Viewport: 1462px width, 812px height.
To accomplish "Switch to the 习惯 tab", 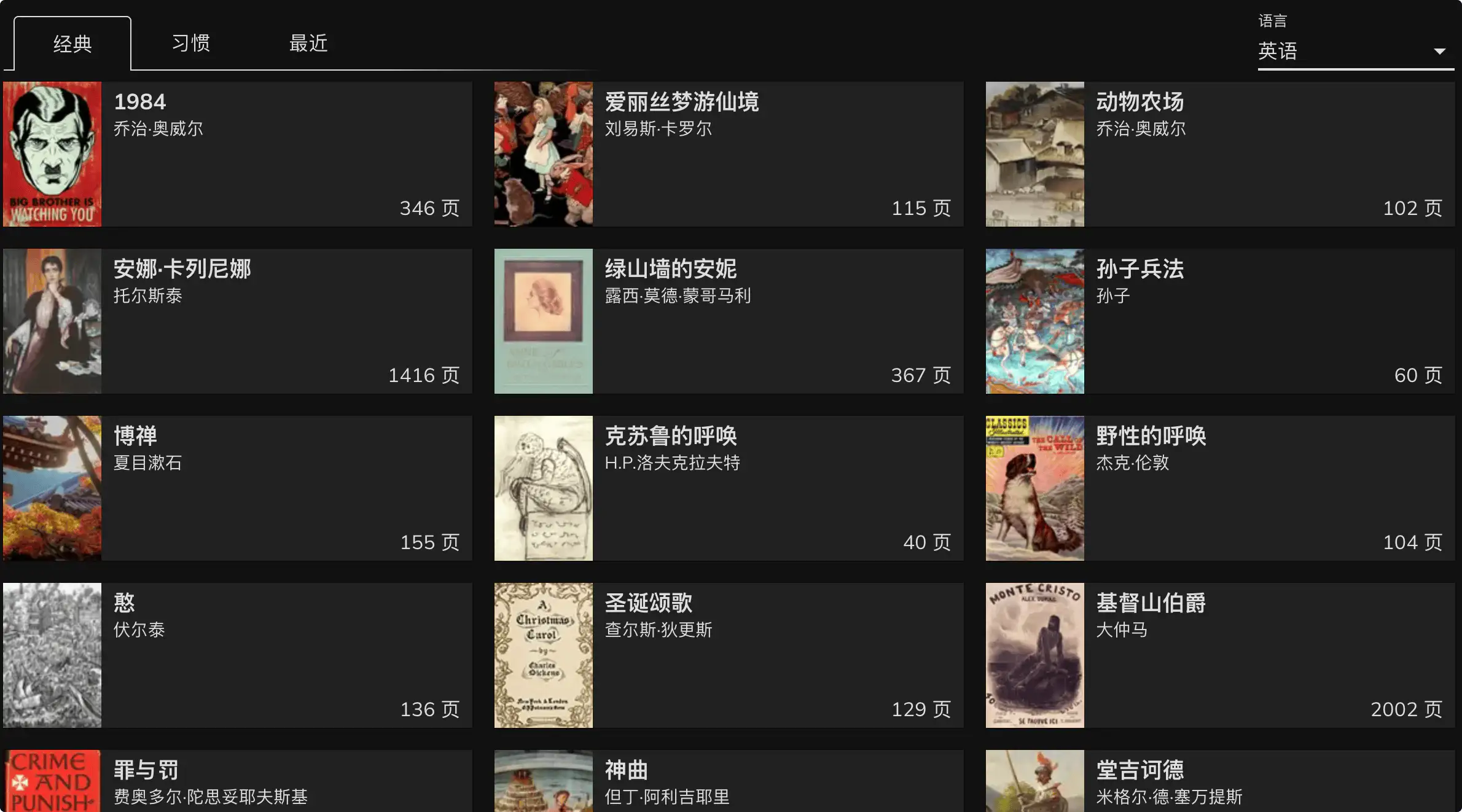I will (x=190, y=44).
